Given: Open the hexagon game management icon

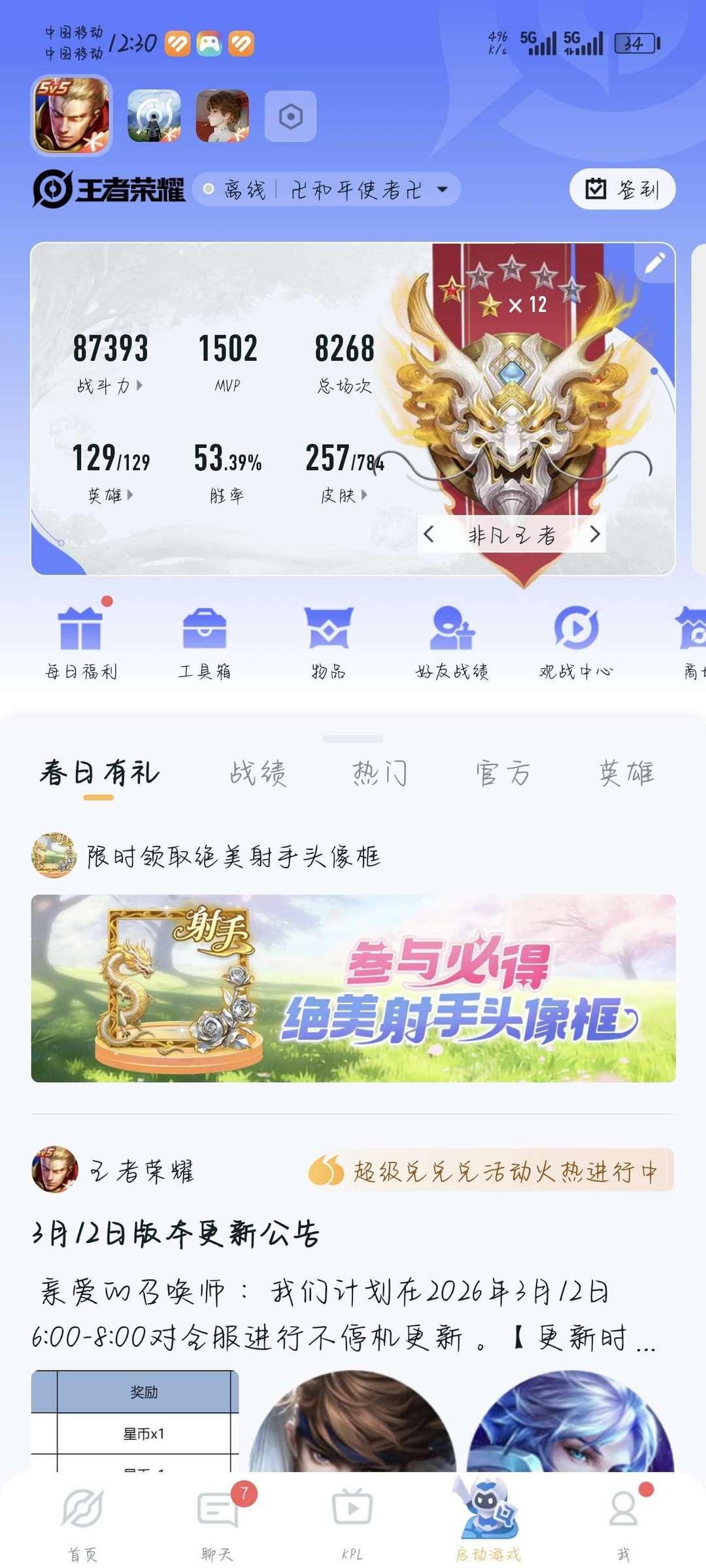Looking at the screenshot, I should click(290, 116).
